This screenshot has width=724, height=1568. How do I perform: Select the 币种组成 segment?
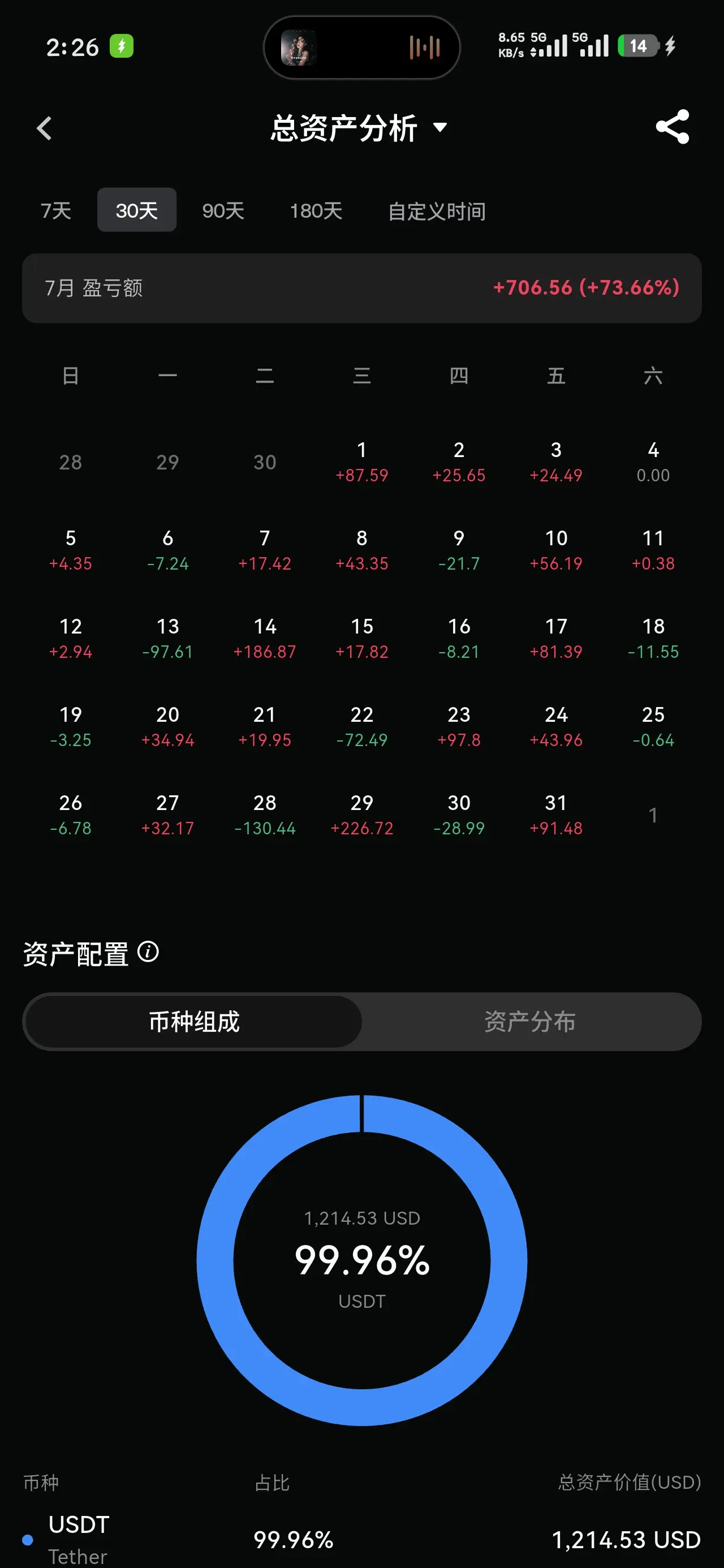click(193, 1022)
